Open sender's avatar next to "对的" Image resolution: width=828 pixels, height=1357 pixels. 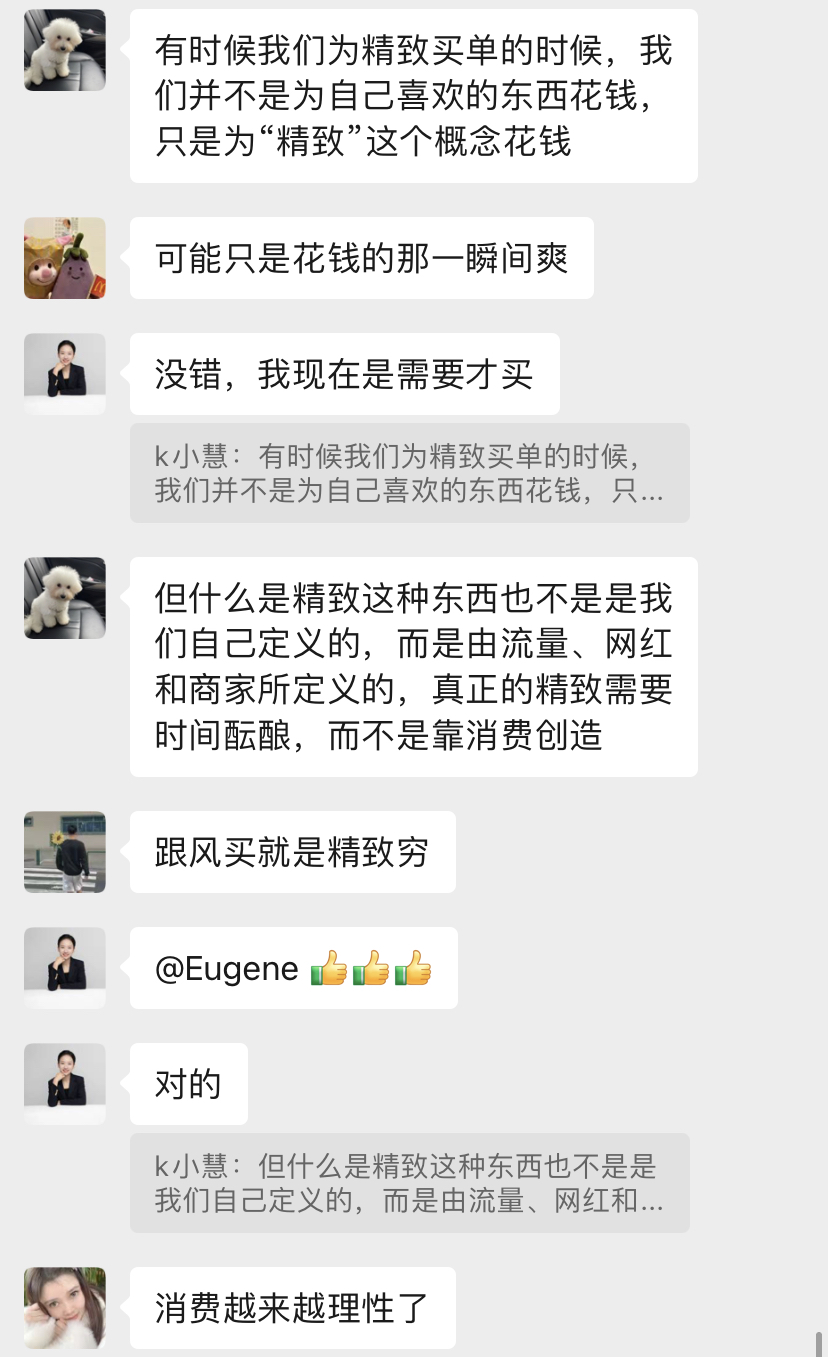point(65,1084)
